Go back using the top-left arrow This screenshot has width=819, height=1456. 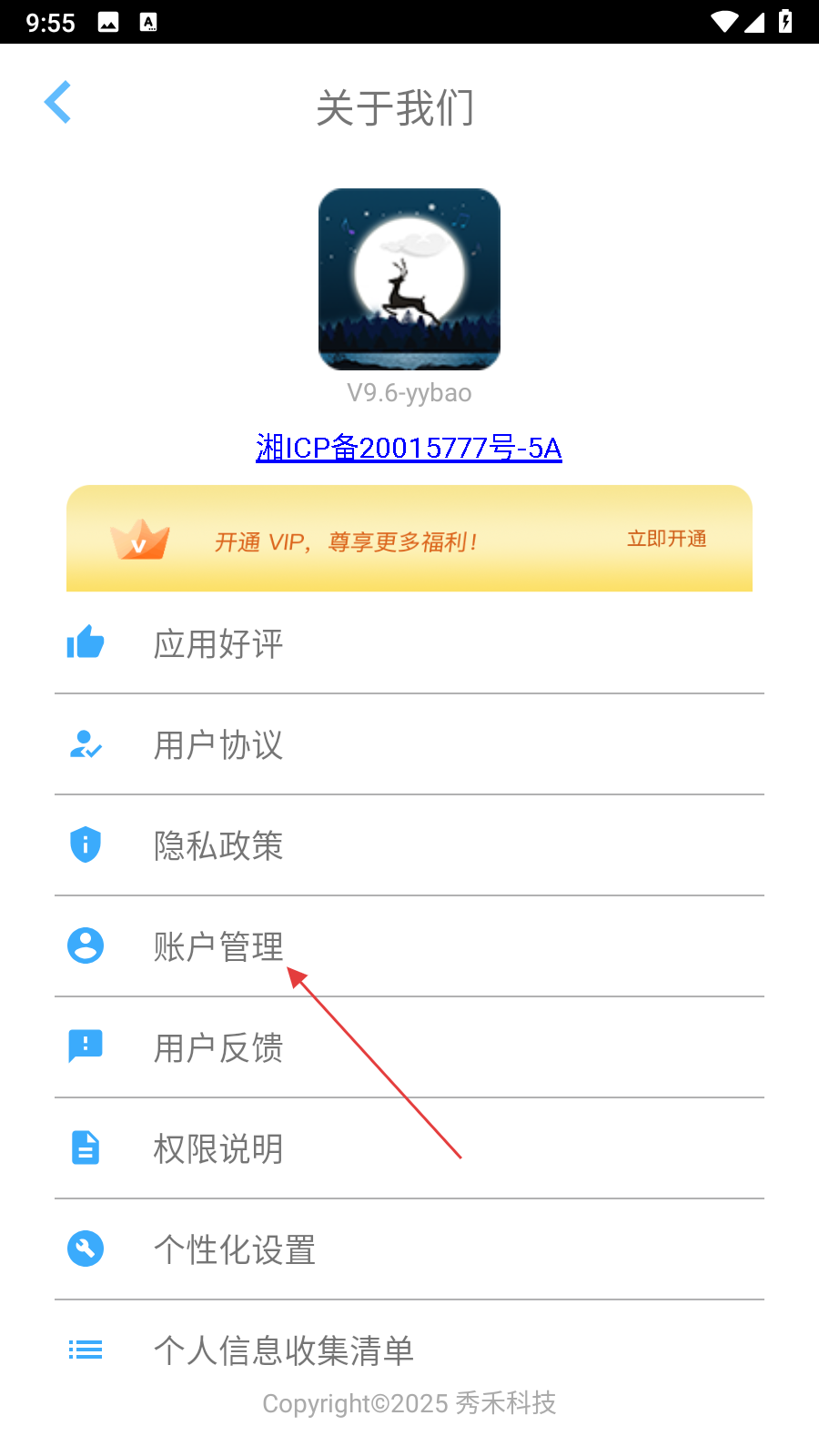pos(57,102)
